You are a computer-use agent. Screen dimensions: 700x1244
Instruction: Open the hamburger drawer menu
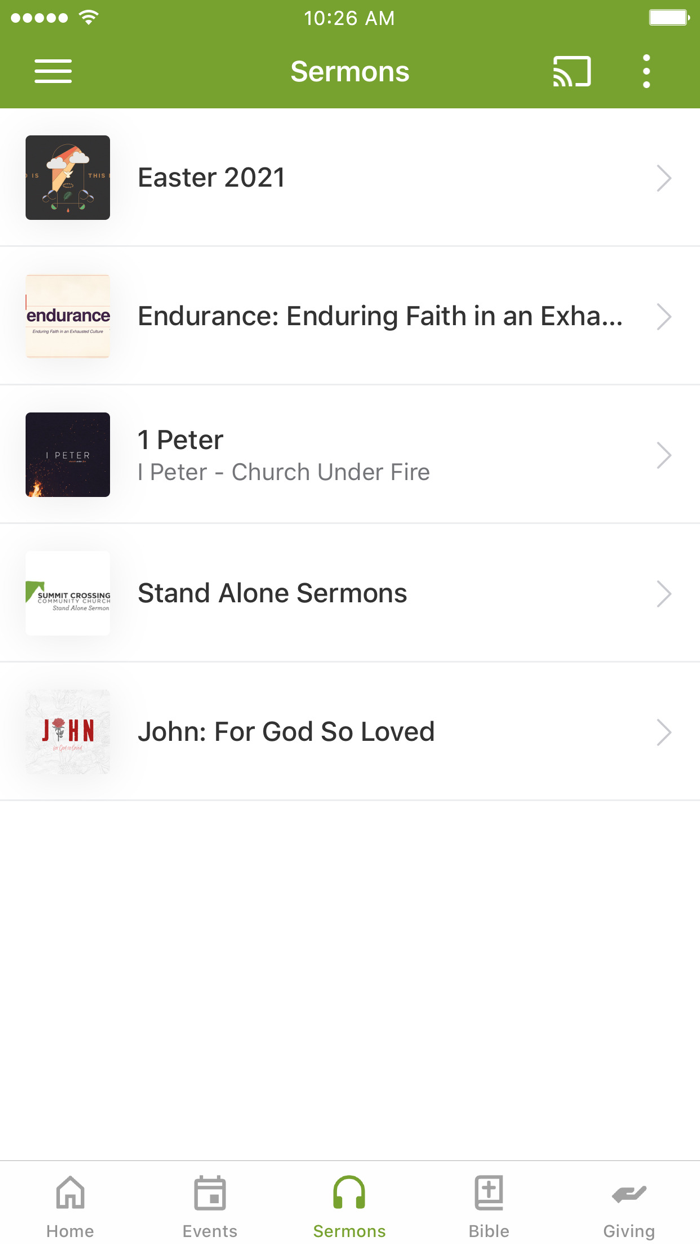pos(53,71)
